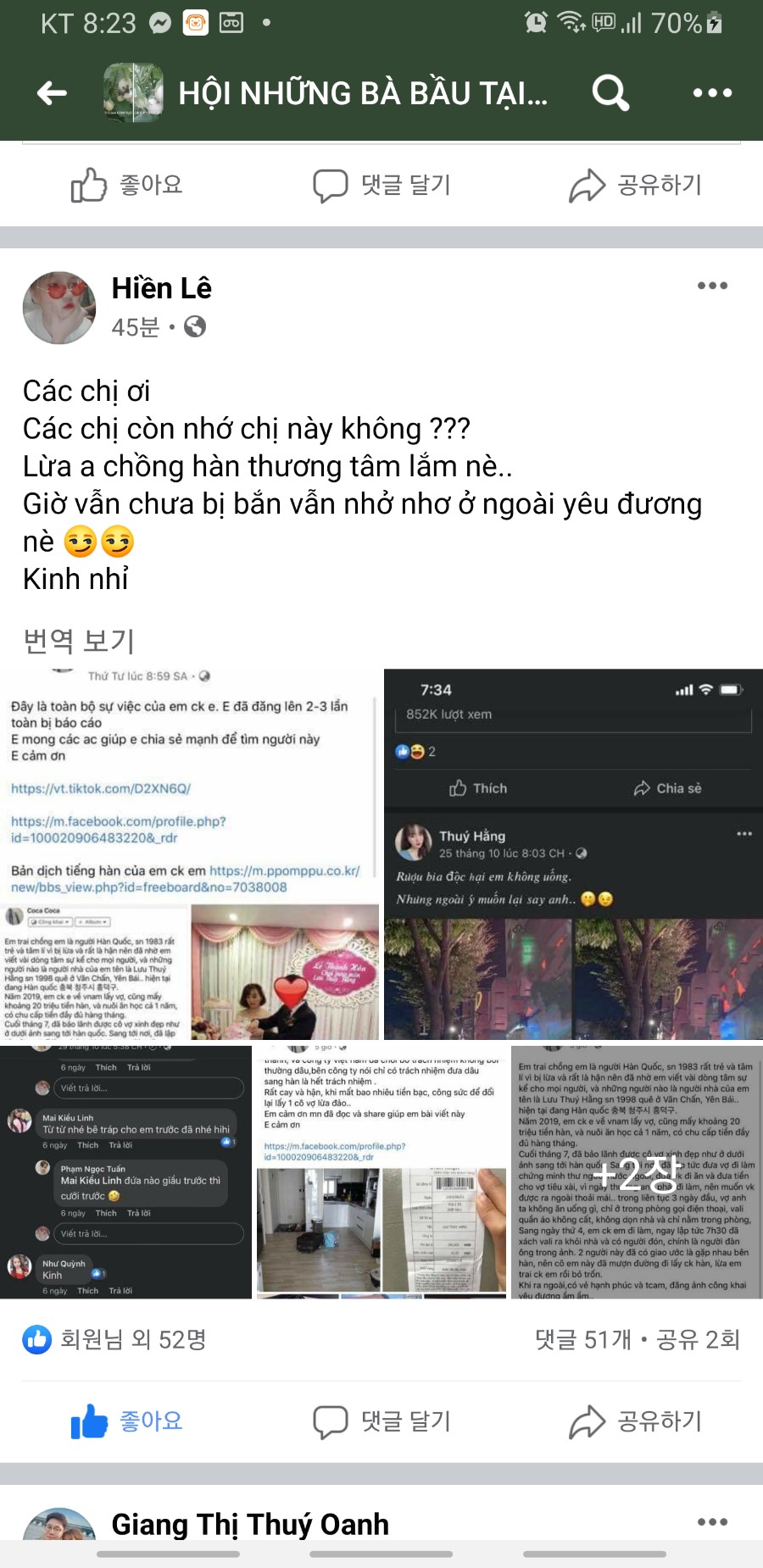Open the group overflow menu
The width and height of the screenshot is (763, 1568).
[x=712, y=92]
